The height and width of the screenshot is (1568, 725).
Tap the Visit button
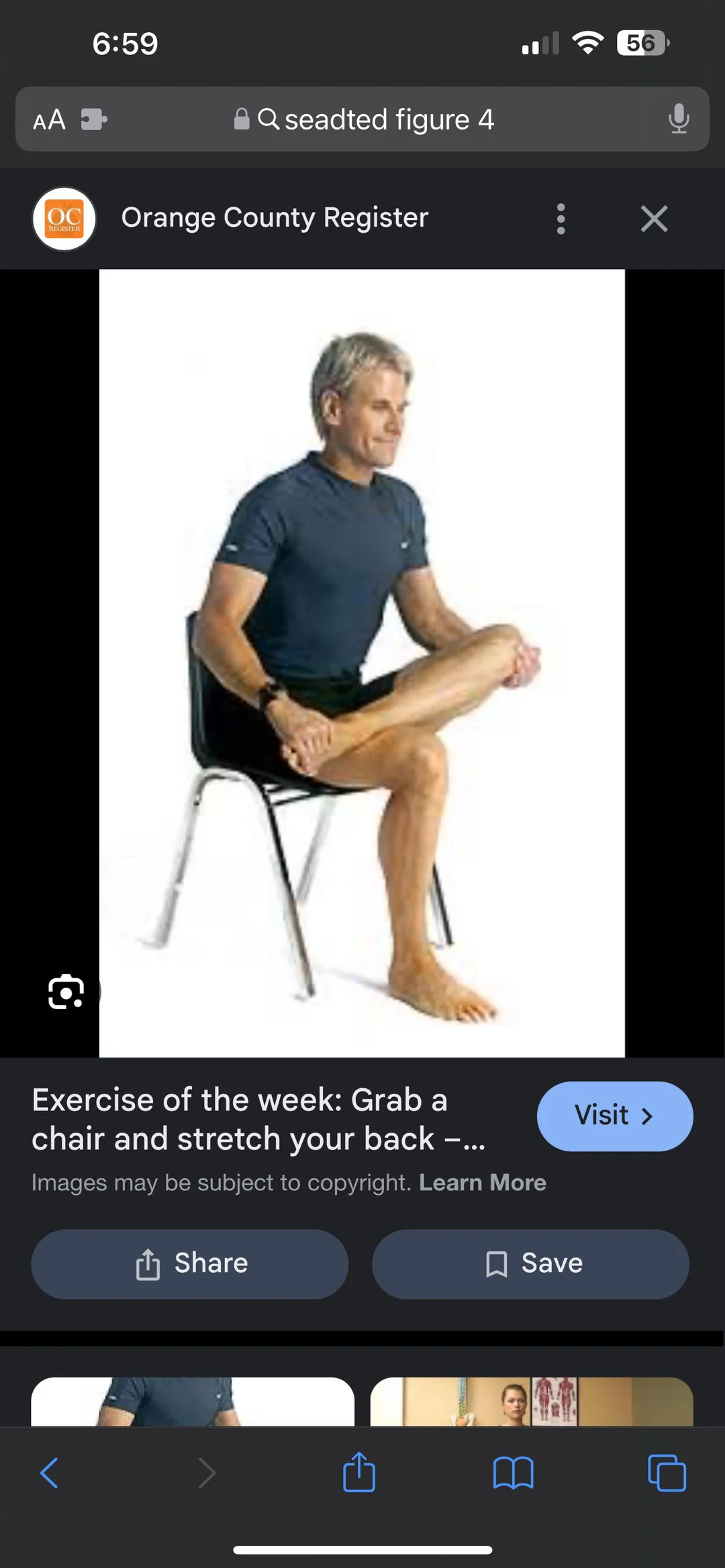pyautogui.click(x=614, y=1115)
